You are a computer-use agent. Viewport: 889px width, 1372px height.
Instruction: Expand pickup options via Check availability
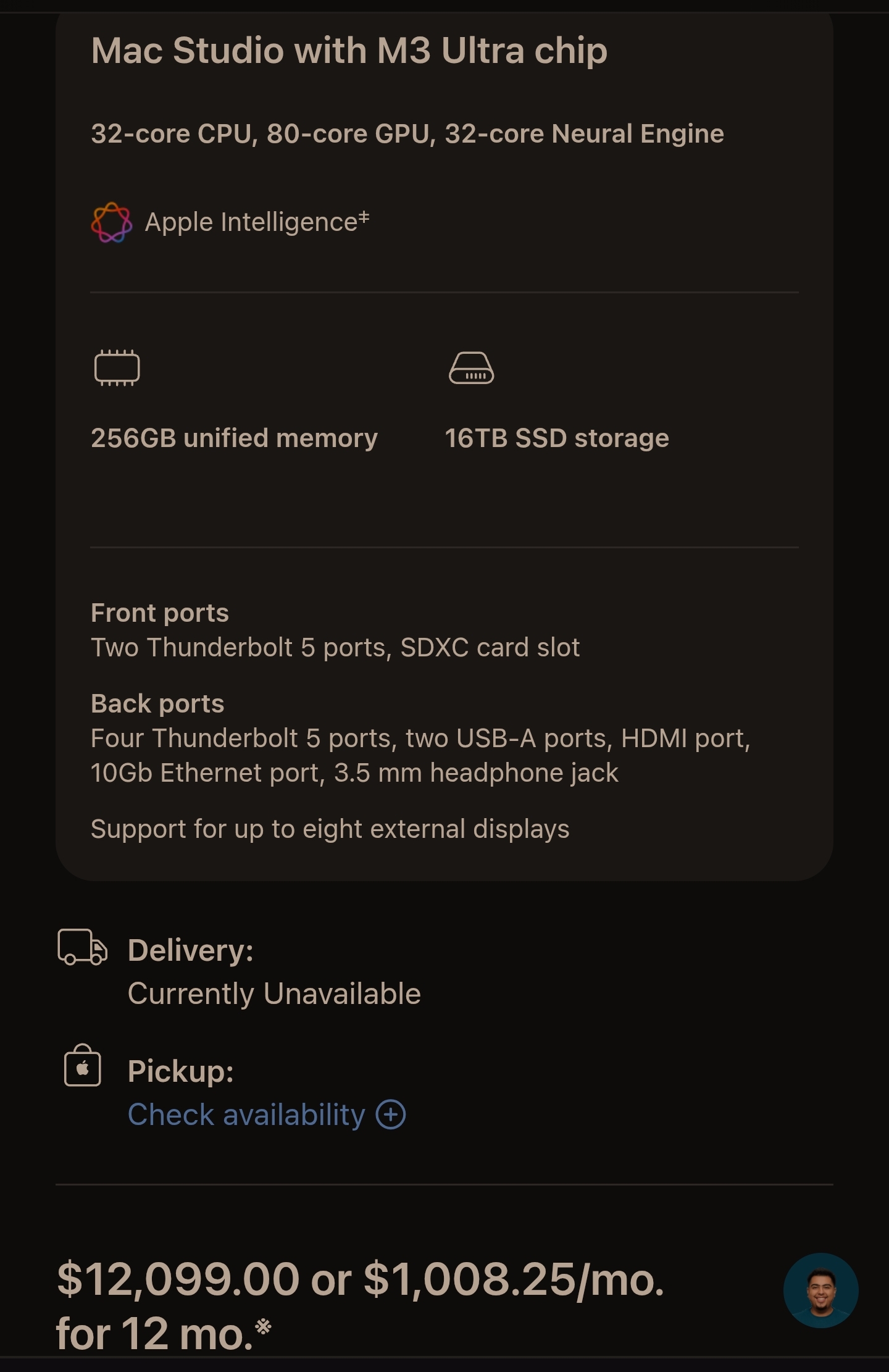click(x=247, y=1114)
